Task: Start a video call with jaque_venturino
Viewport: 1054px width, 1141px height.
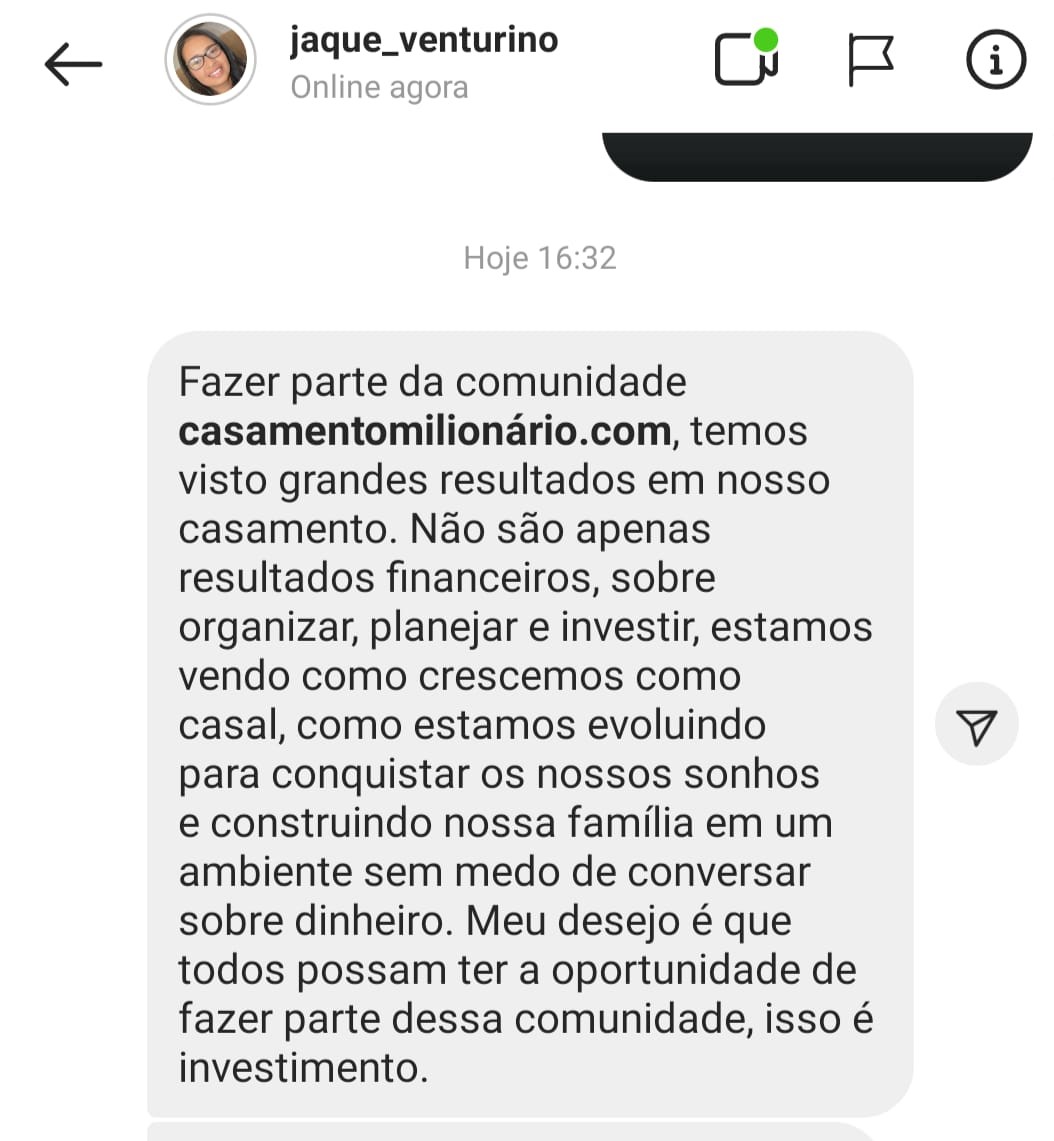Action: point(746,61)
